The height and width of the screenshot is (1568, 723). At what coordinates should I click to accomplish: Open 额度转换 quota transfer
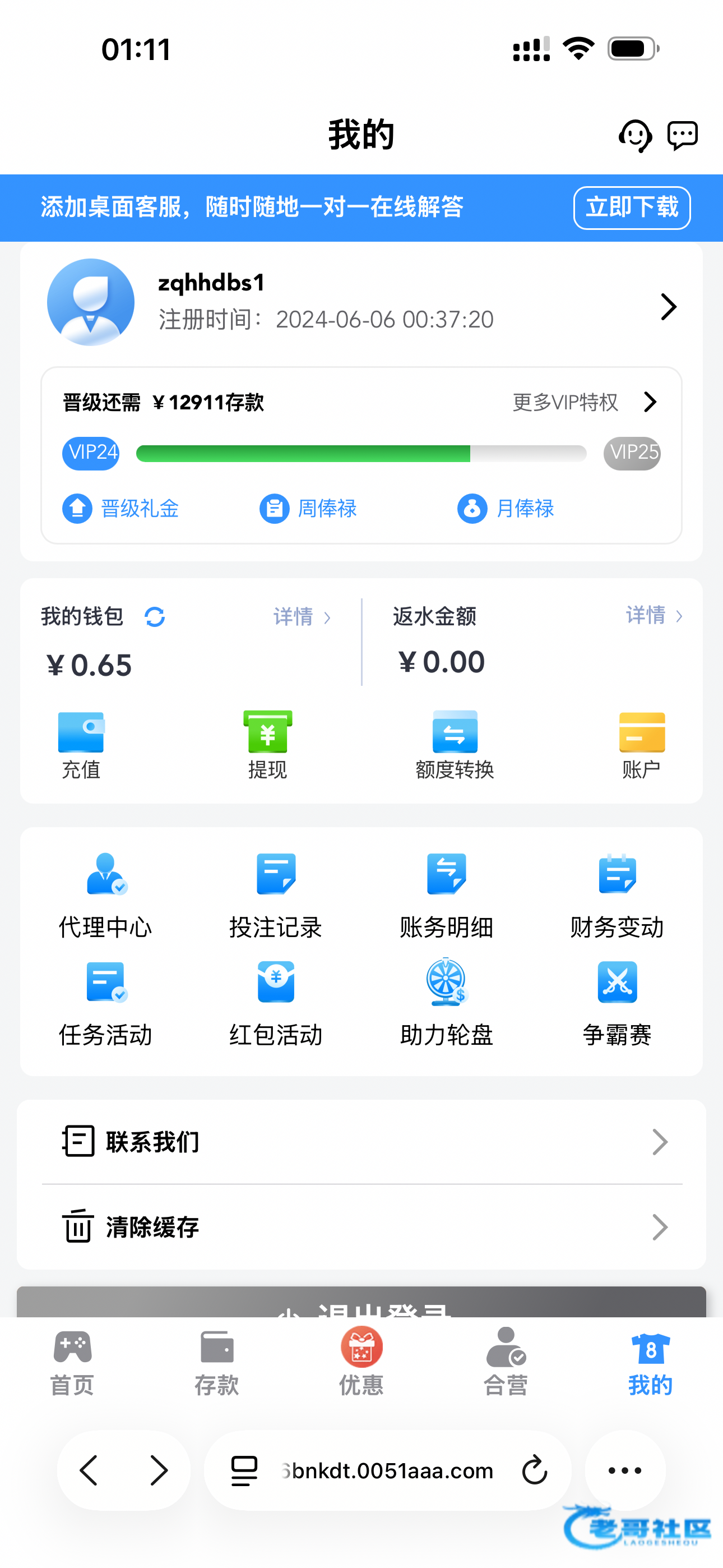[x=454, y=745]
